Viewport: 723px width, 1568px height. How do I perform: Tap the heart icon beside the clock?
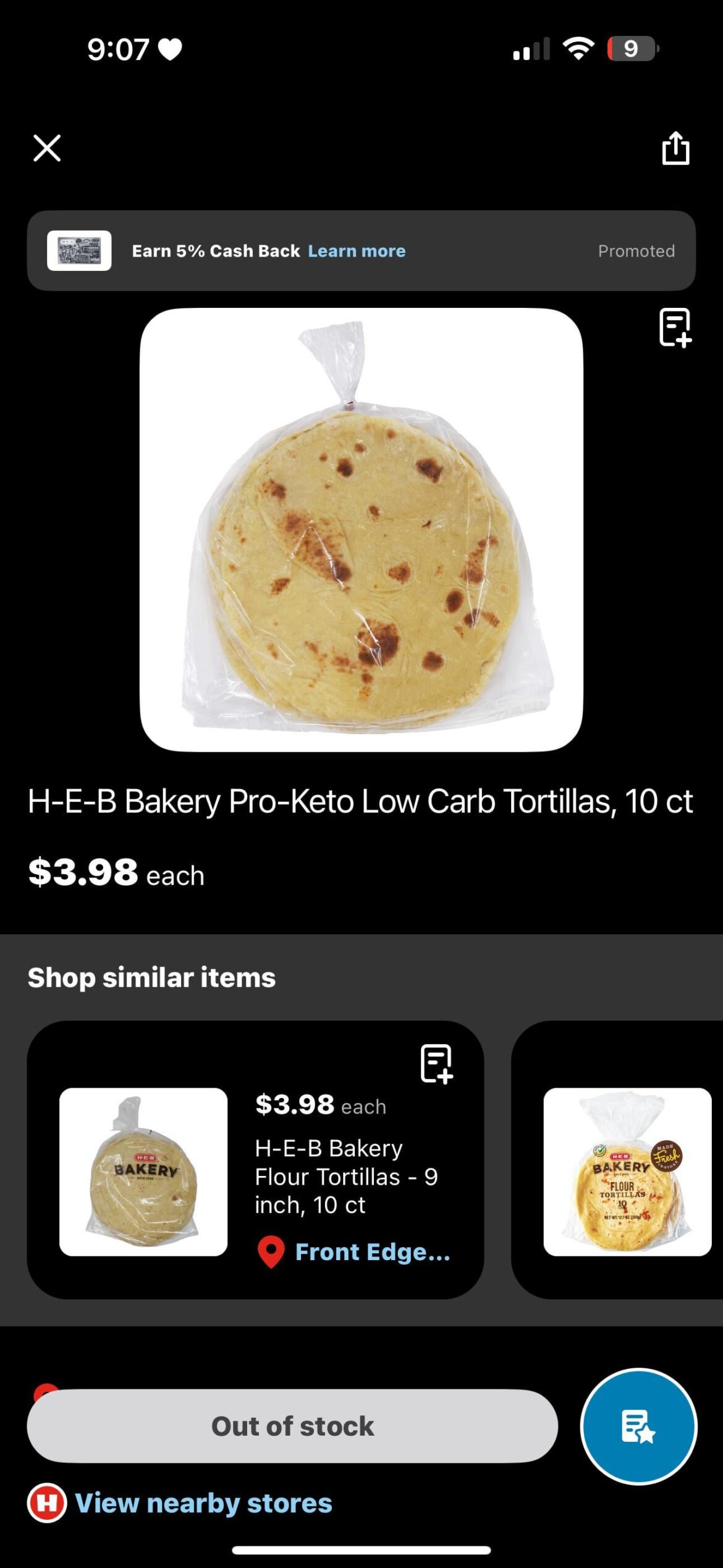tap(170, 49)
